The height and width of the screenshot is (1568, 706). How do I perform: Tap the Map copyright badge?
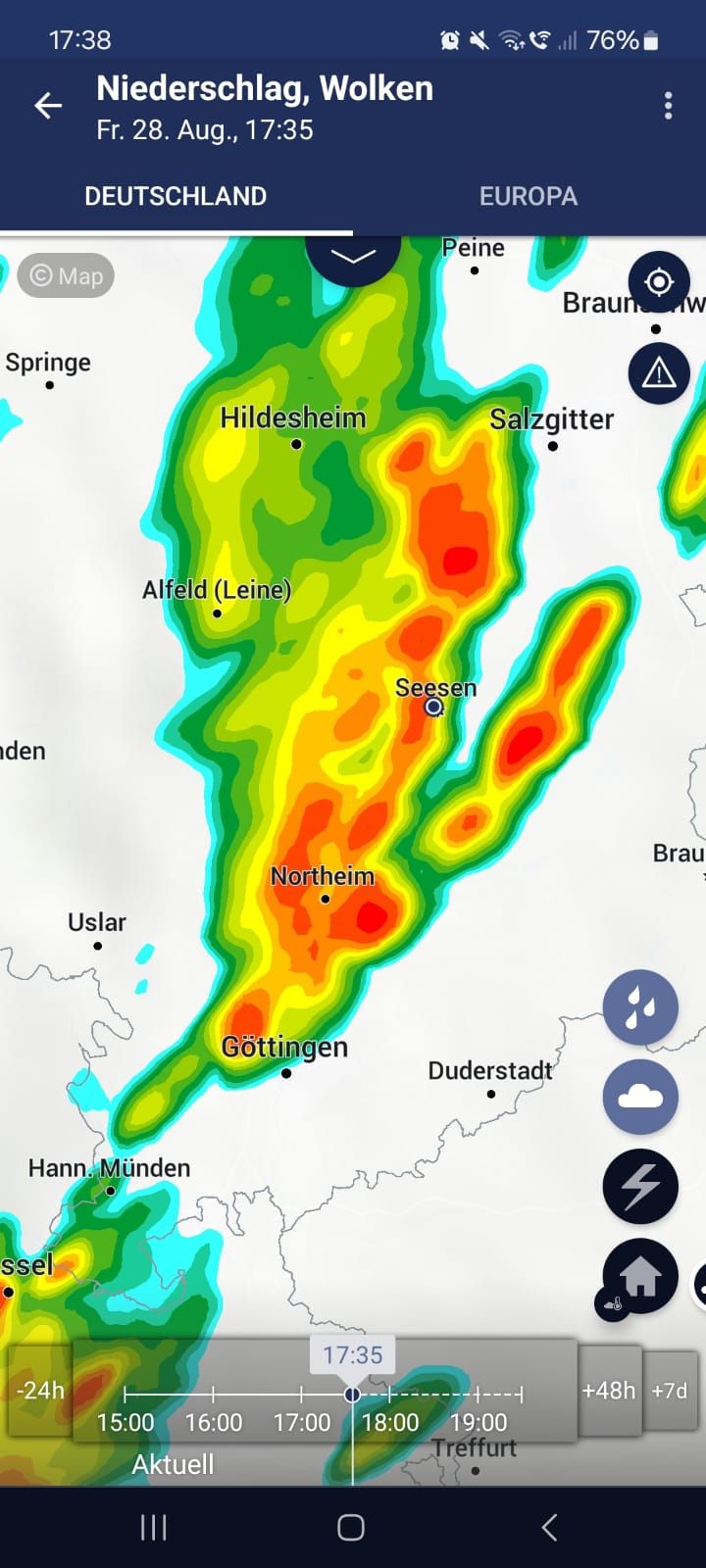point(66,276)
